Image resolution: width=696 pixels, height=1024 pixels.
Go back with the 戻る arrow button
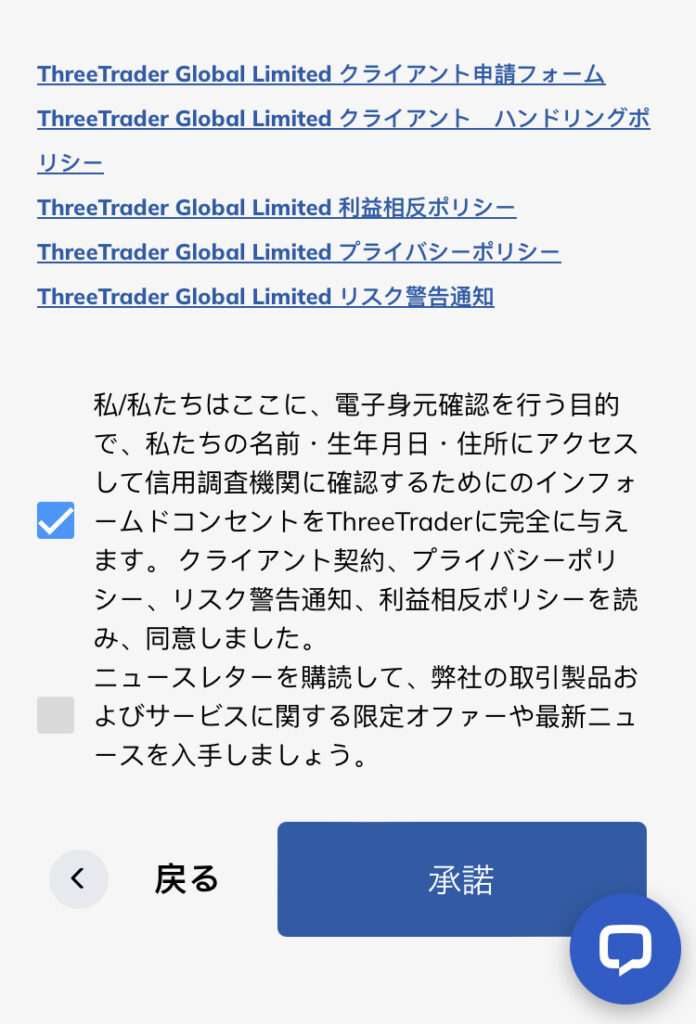(x=79, y=879)
